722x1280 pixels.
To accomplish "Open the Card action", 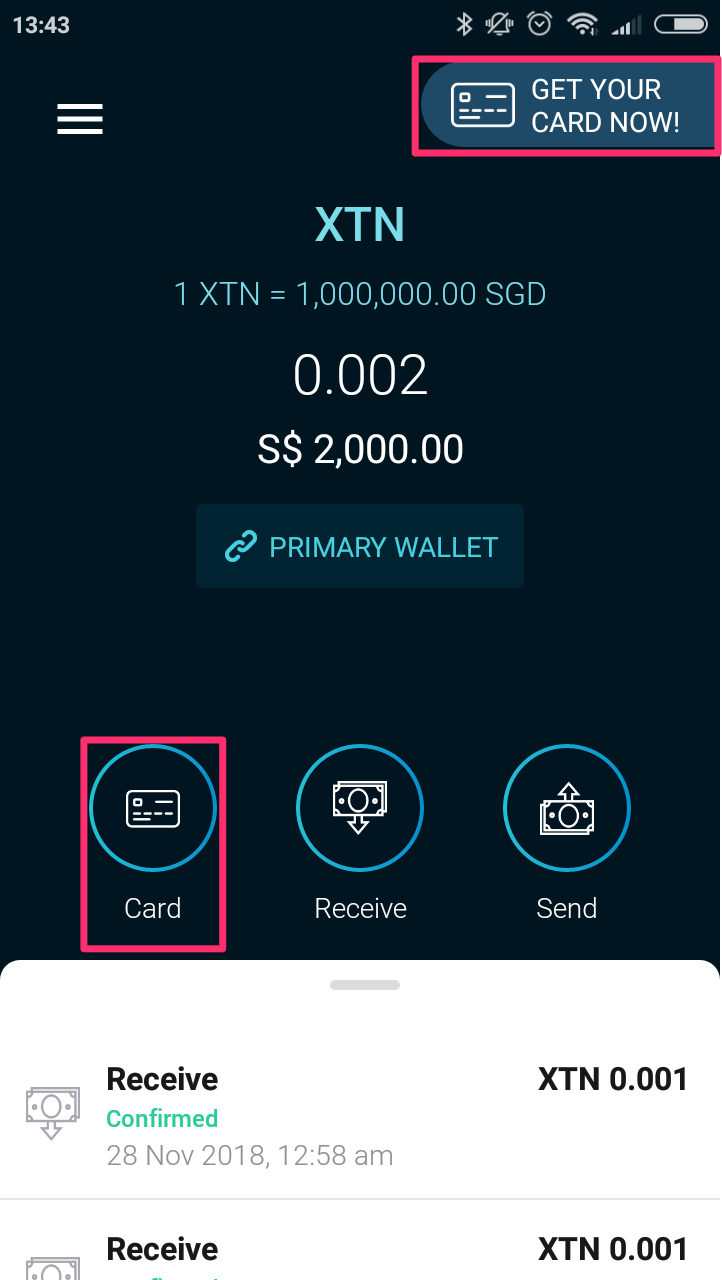I will coord(153,808).
